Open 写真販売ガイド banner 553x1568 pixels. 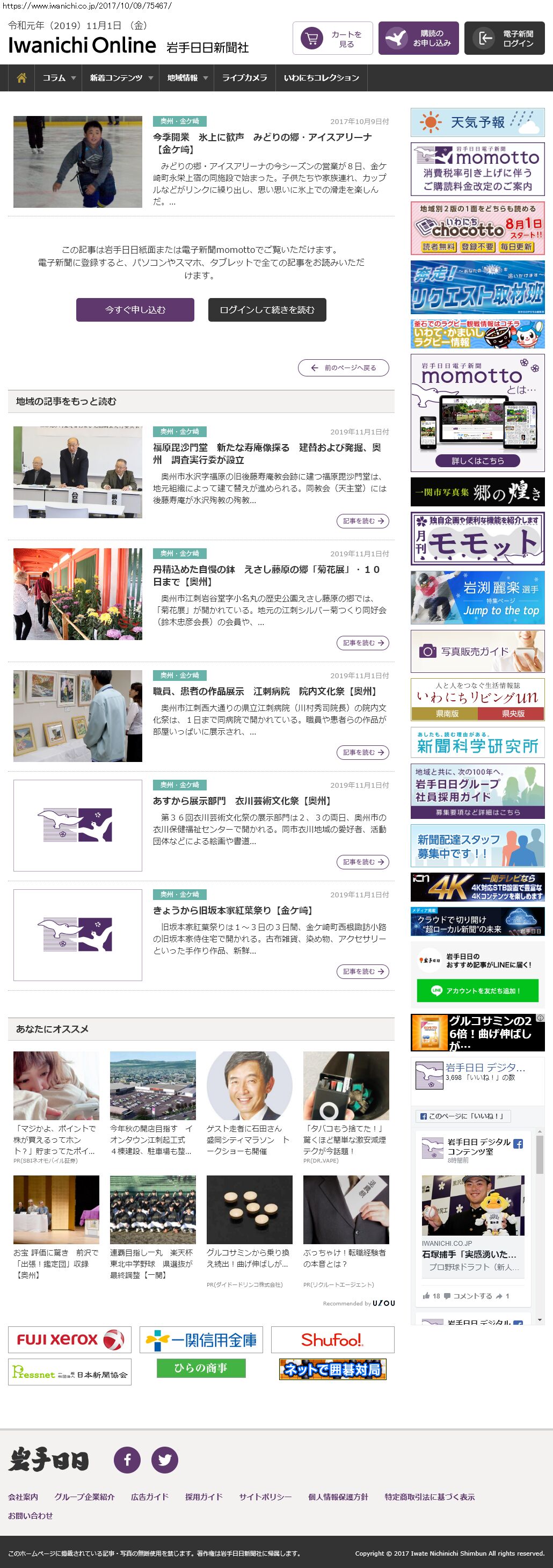click(x=477, y=651)
